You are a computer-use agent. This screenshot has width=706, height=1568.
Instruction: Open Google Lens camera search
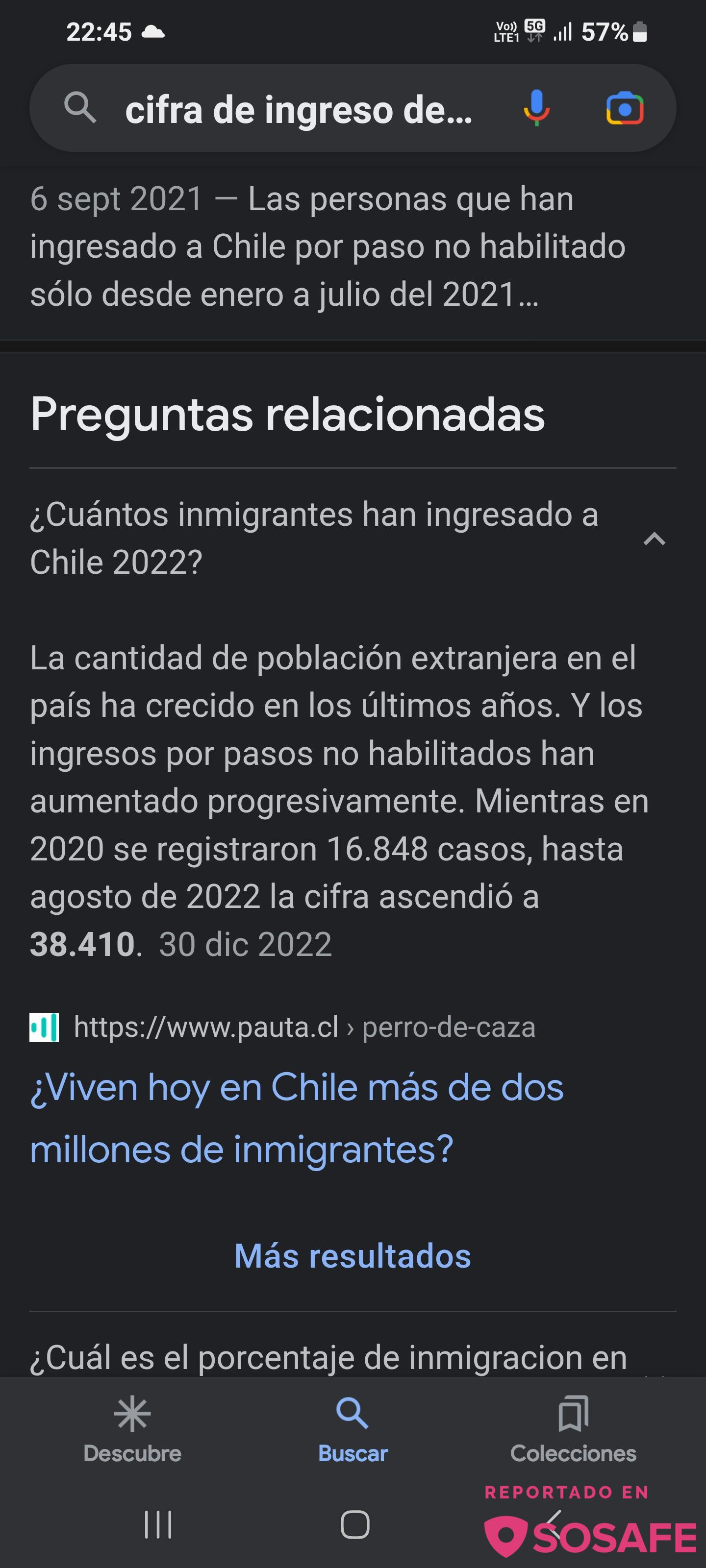coord(625,109)
